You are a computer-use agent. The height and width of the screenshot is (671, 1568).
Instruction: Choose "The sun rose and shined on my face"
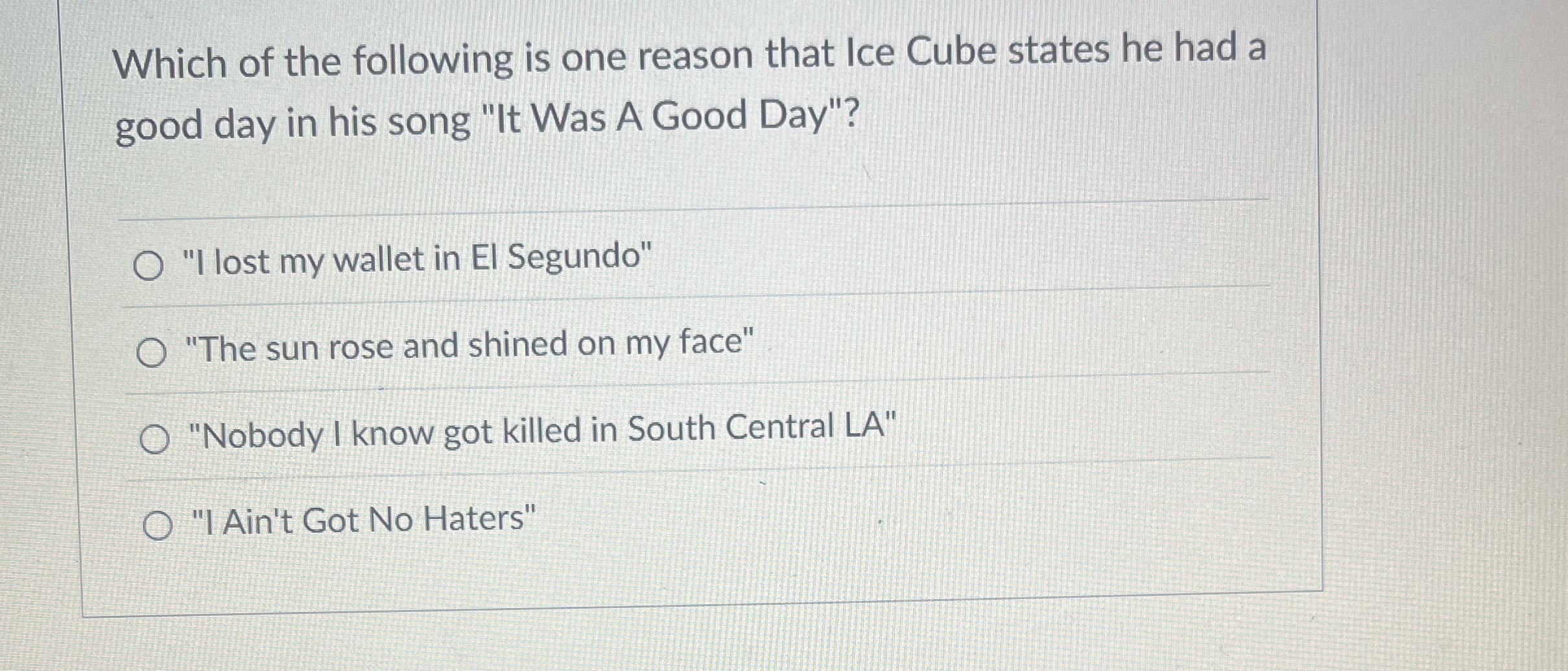point(152,353)
